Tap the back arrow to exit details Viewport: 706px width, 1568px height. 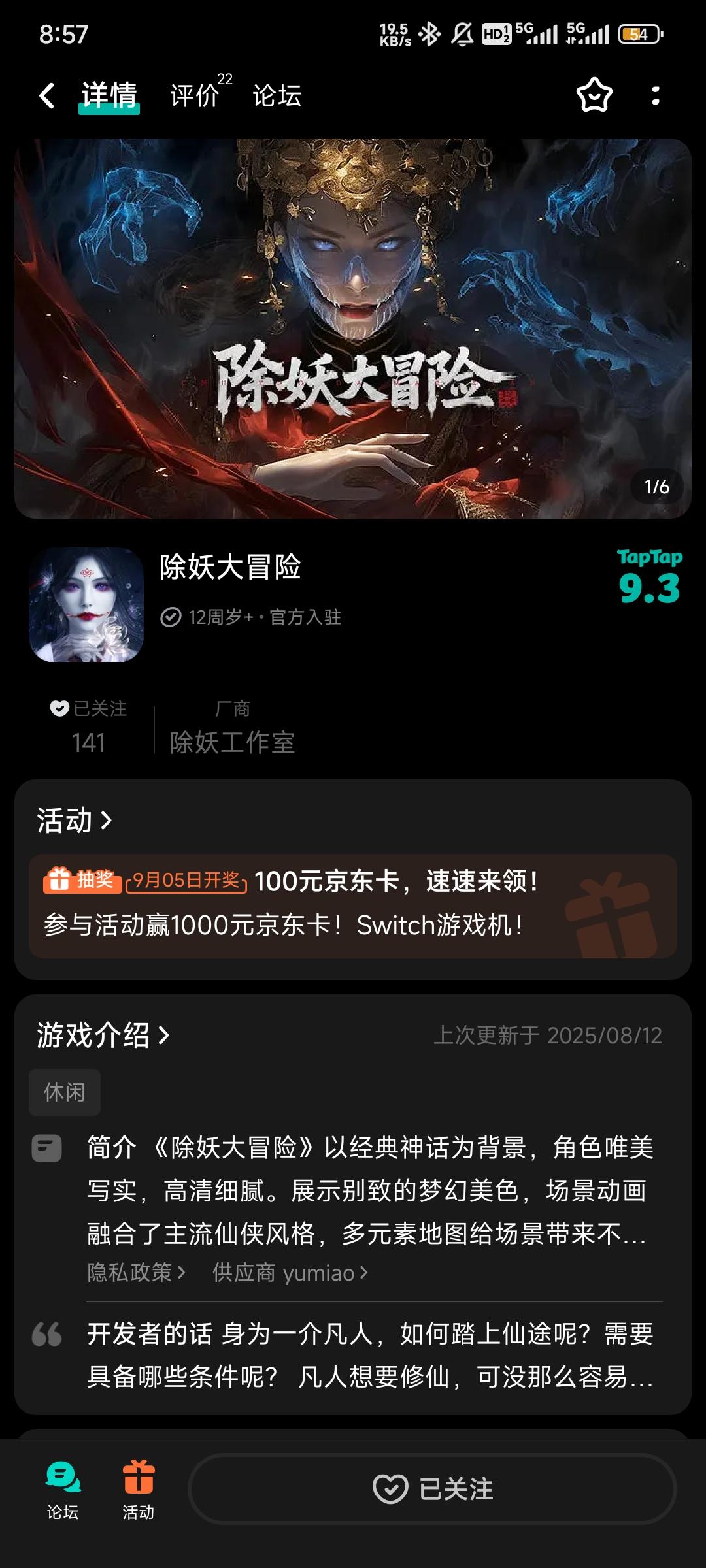[x=47, y=95]
